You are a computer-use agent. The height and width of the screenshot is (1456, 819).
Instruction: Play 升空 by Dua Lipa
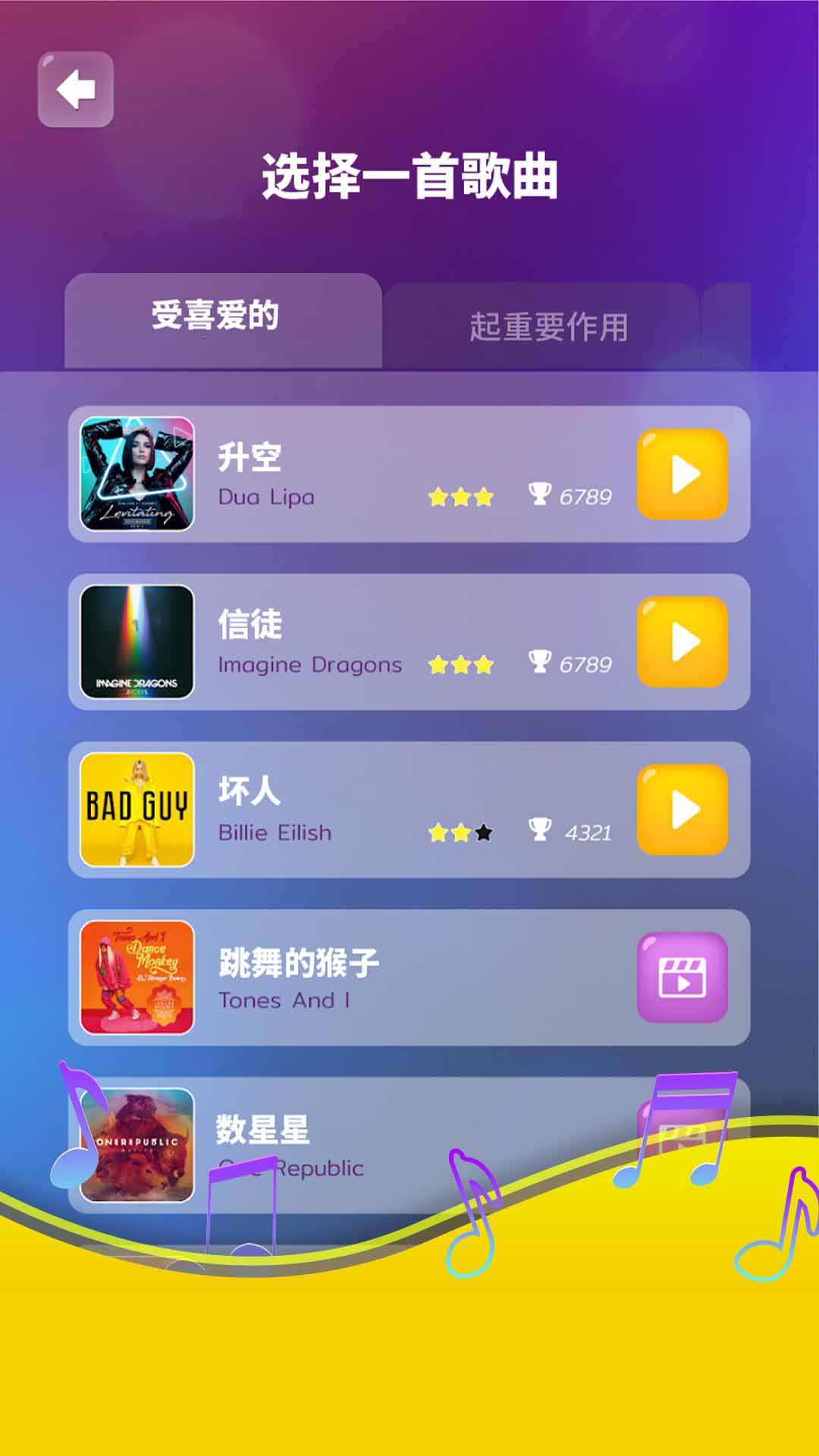coord(682,475)
